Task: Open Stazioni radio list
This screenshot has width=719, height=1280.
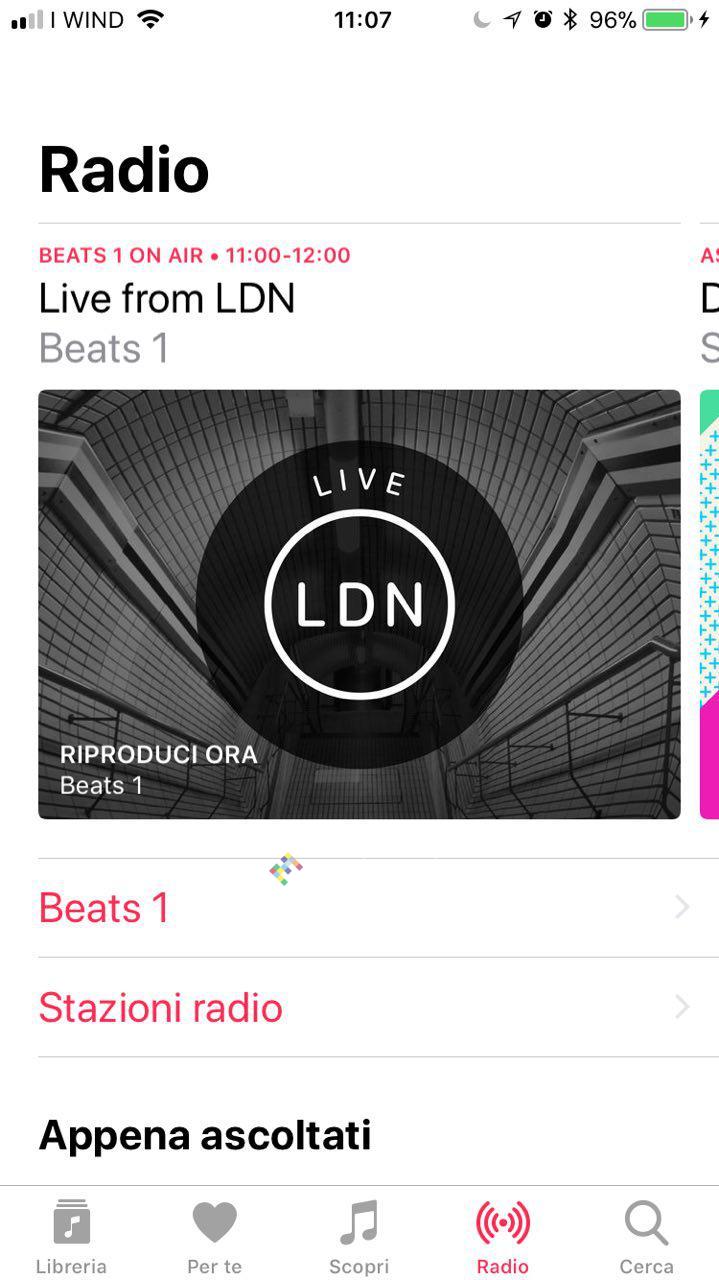Action: click(360, 1007)
